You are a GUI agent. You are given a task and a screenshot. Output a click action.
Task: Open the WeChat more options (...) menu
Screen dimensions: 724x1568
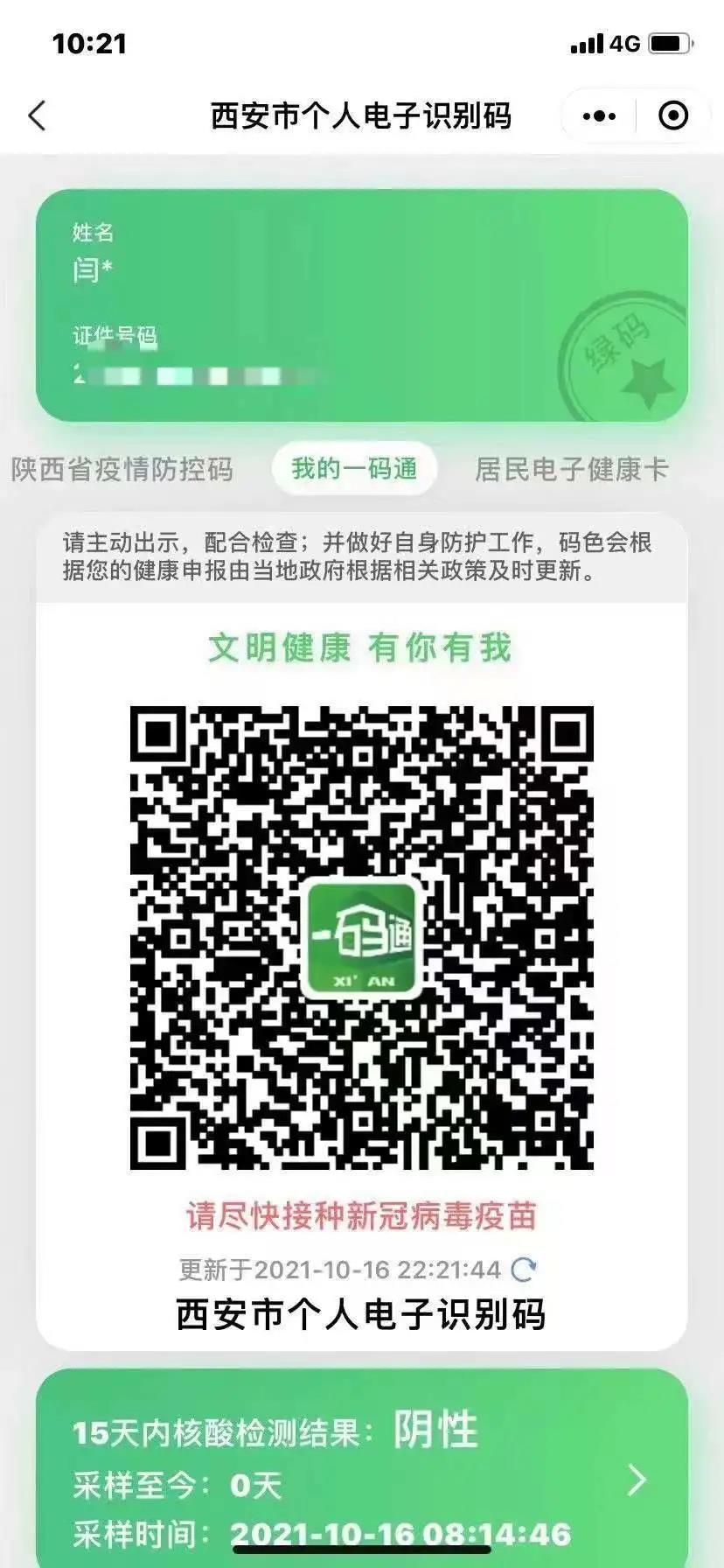(x=598, y=114)
